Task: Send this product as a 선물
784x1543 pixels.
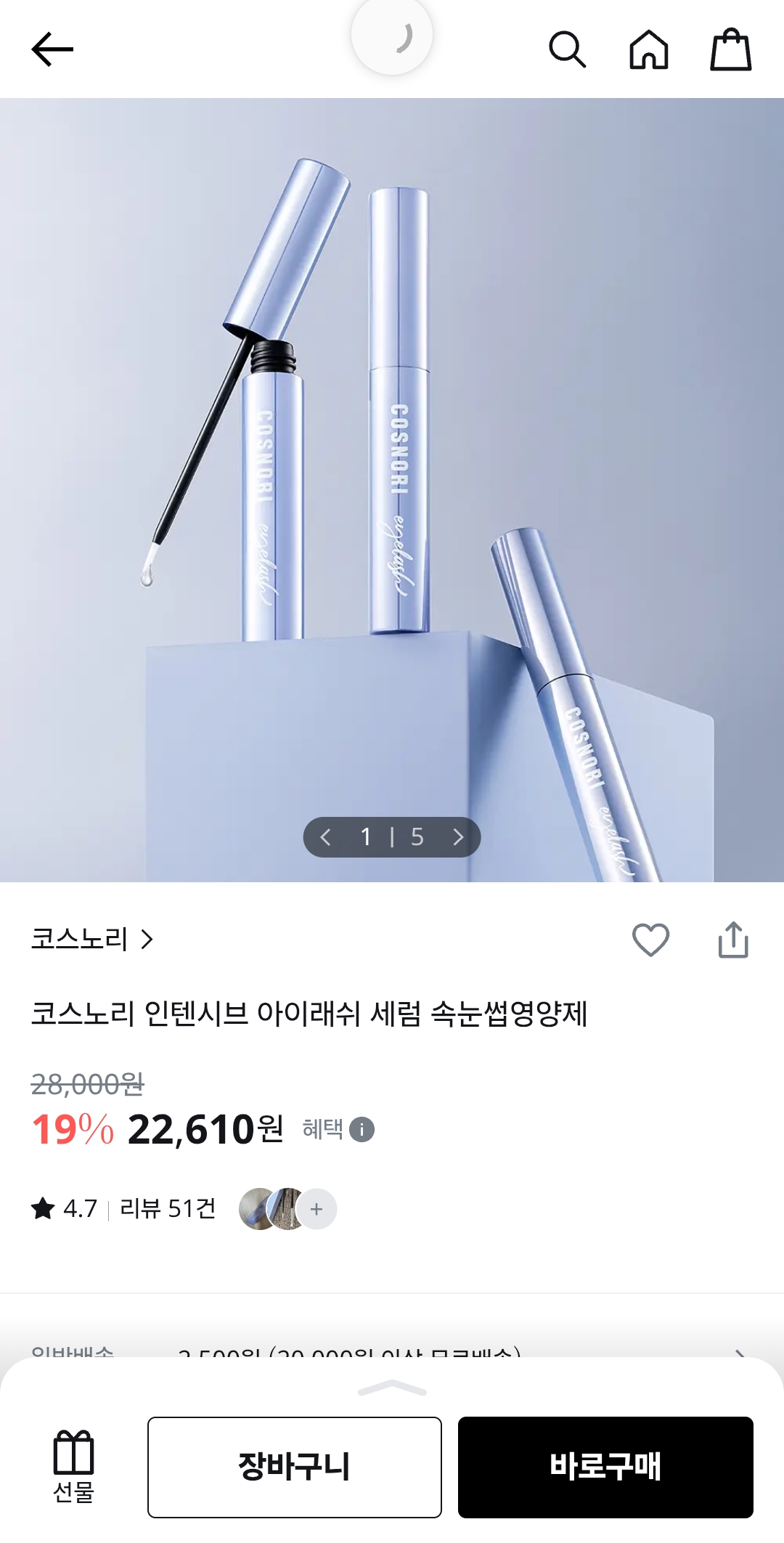Action: point(73,1466)
